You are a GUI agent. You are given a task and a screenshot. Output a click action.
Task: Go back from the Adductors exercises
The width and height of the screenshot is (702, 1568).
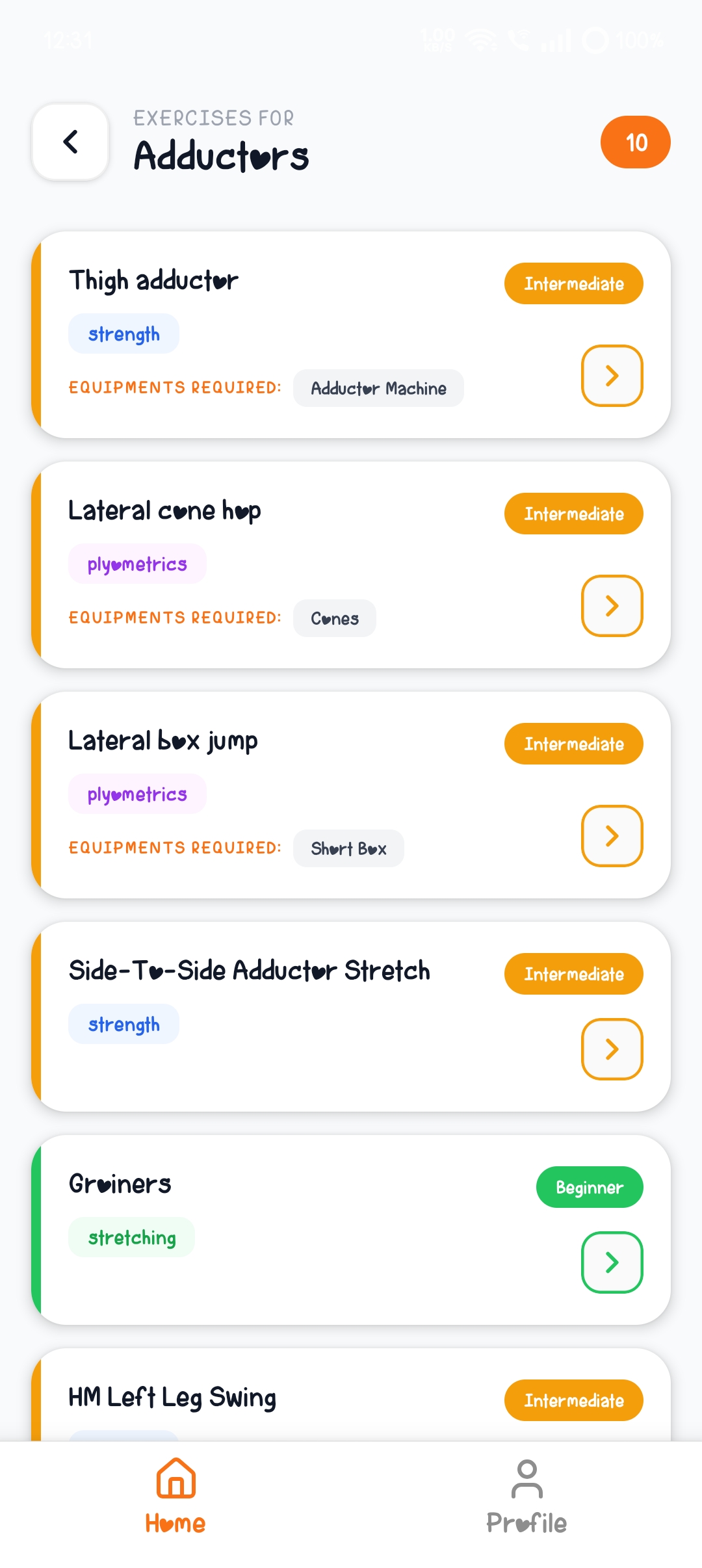click(x=70, y=142)
